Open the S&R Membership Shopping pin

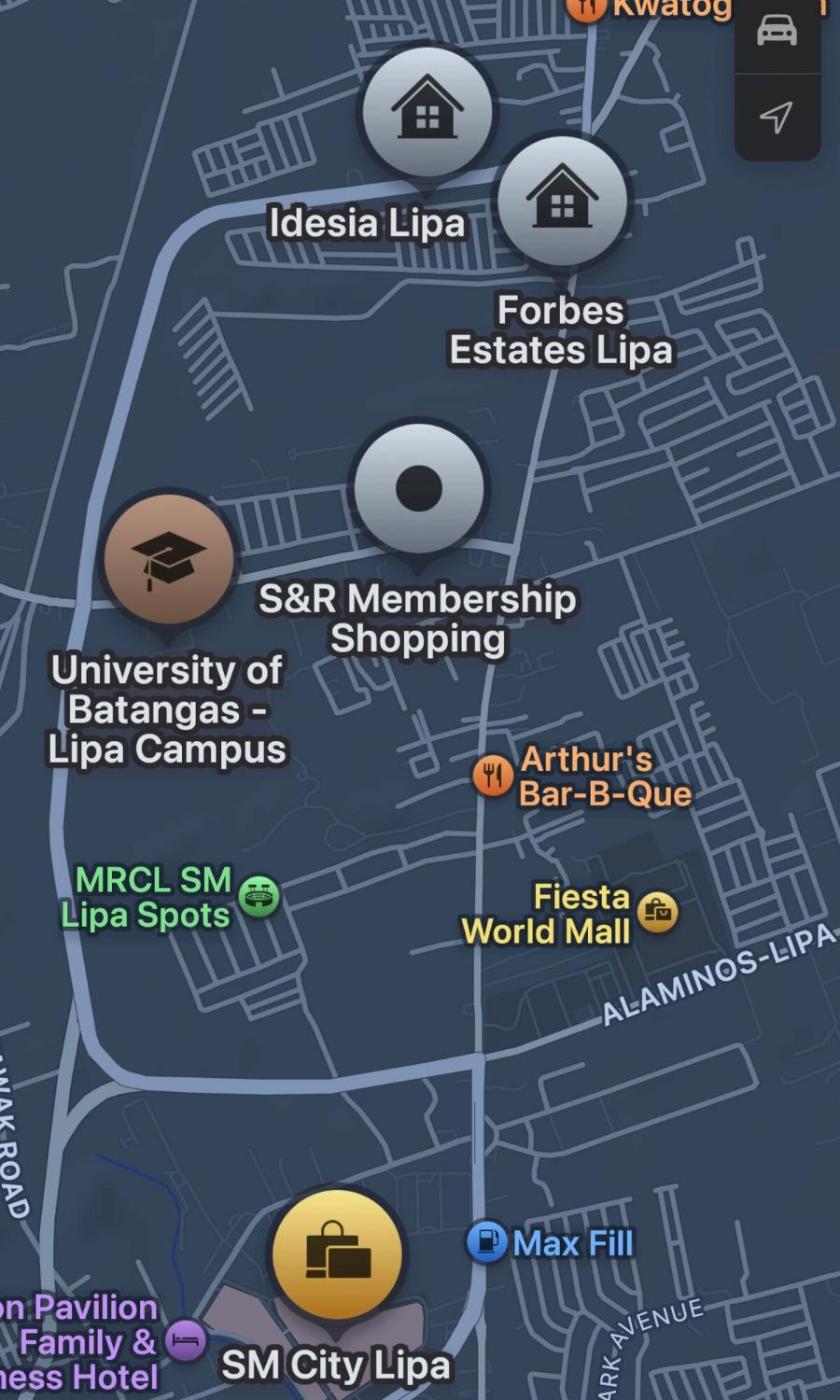(x=419, y=488)
